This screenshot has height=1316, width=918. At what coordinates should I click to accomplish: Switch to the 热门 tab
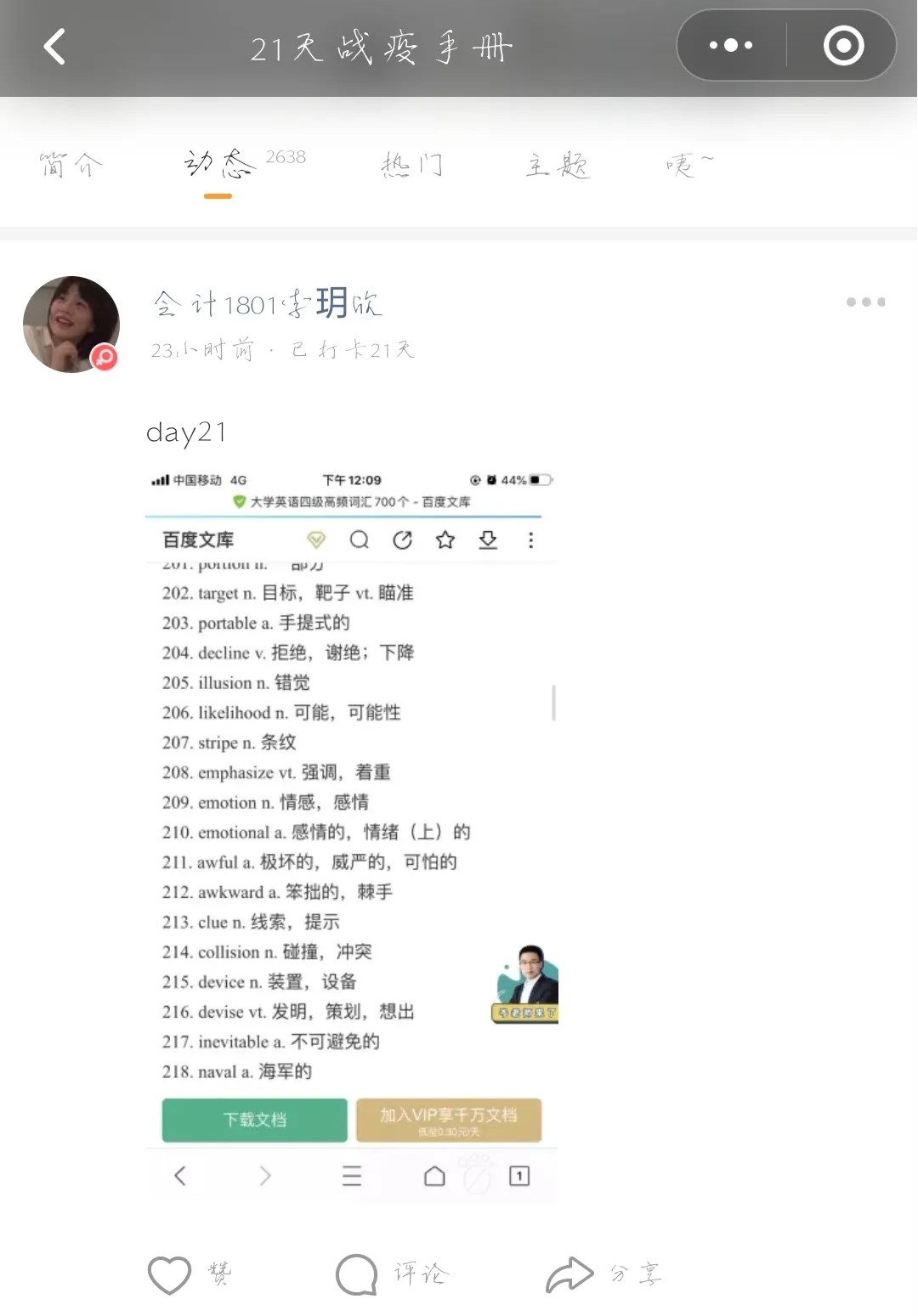tap(412, 164)
